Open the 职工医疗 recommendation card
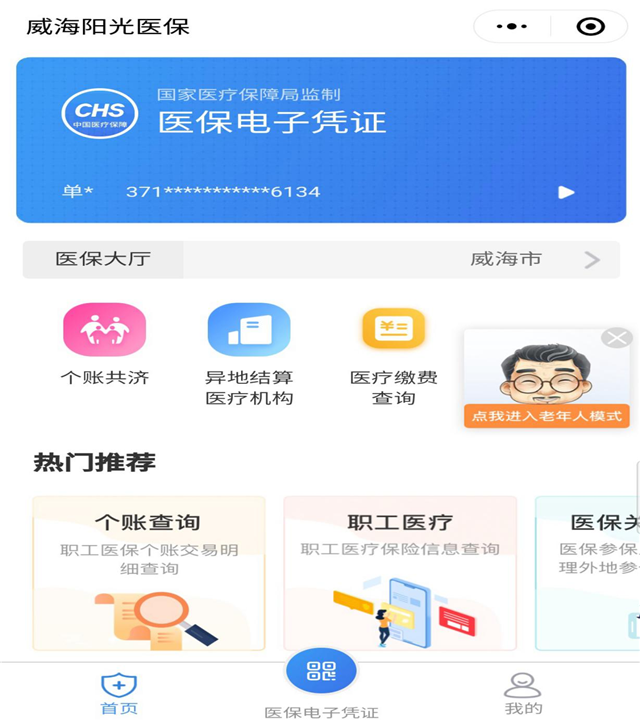This screenshot has width=640, height=725. coord(400,572)
